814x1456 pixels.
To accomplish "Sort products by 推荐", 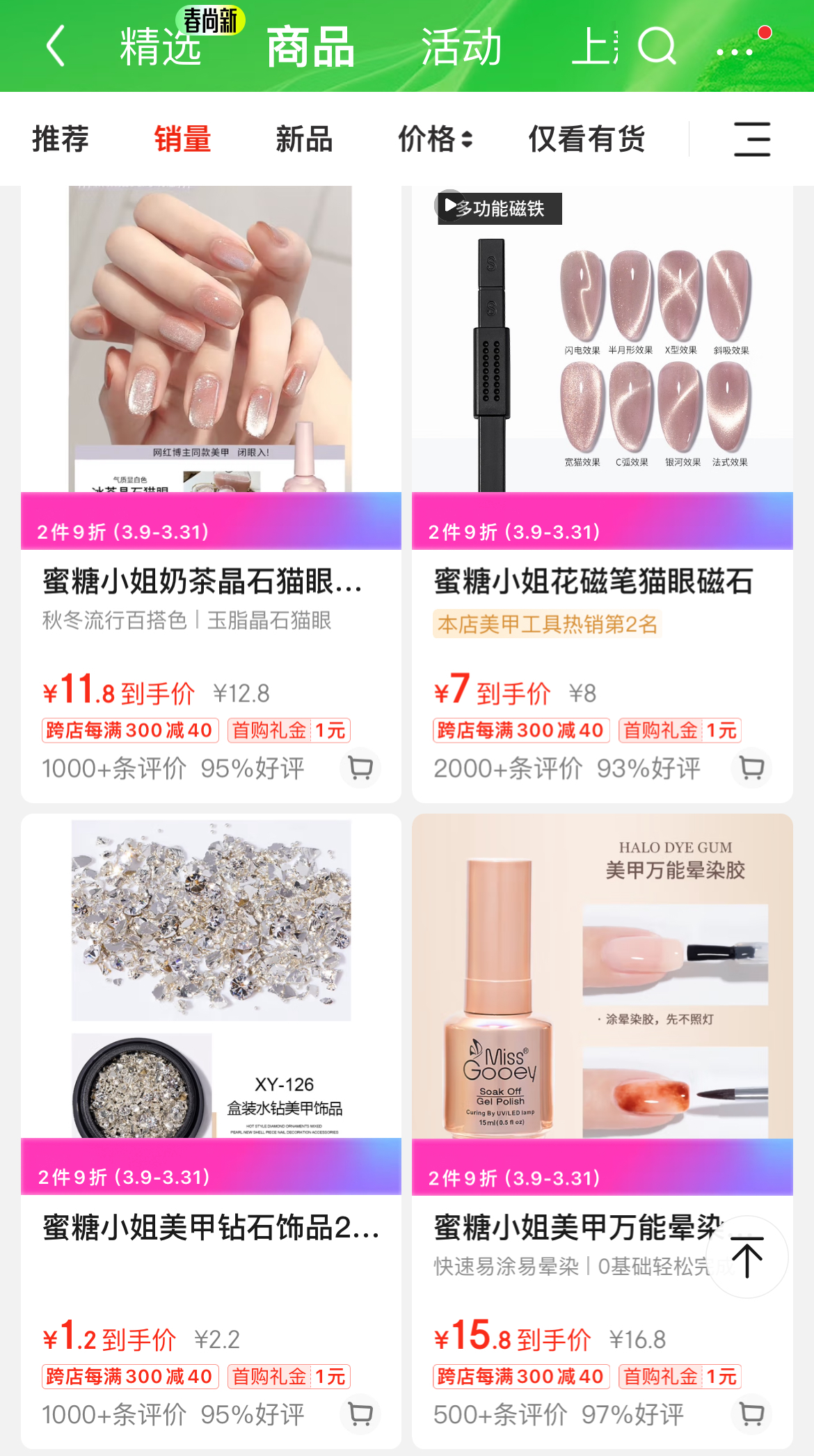I will (61, 139).
